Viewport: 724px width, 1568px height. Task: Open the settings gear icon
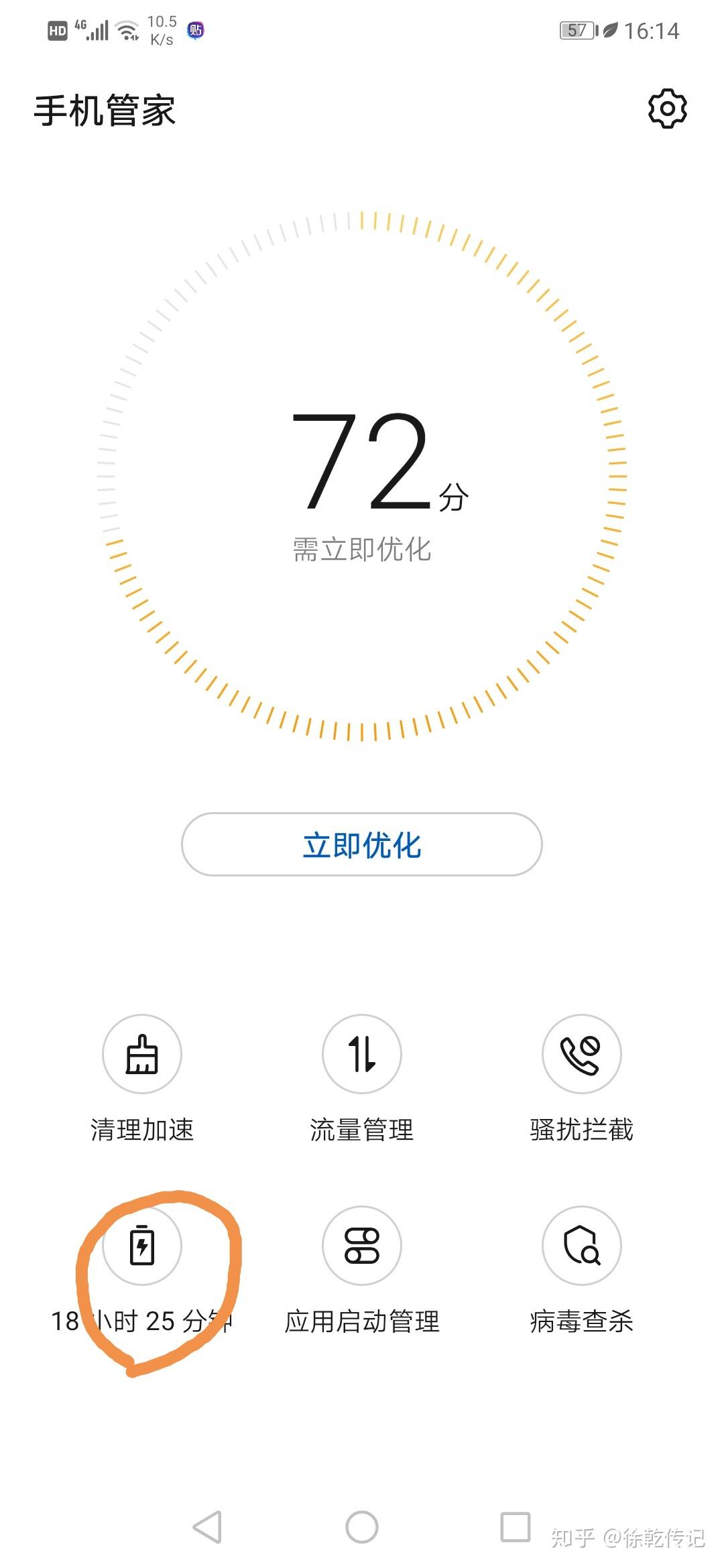coord(668,108)
